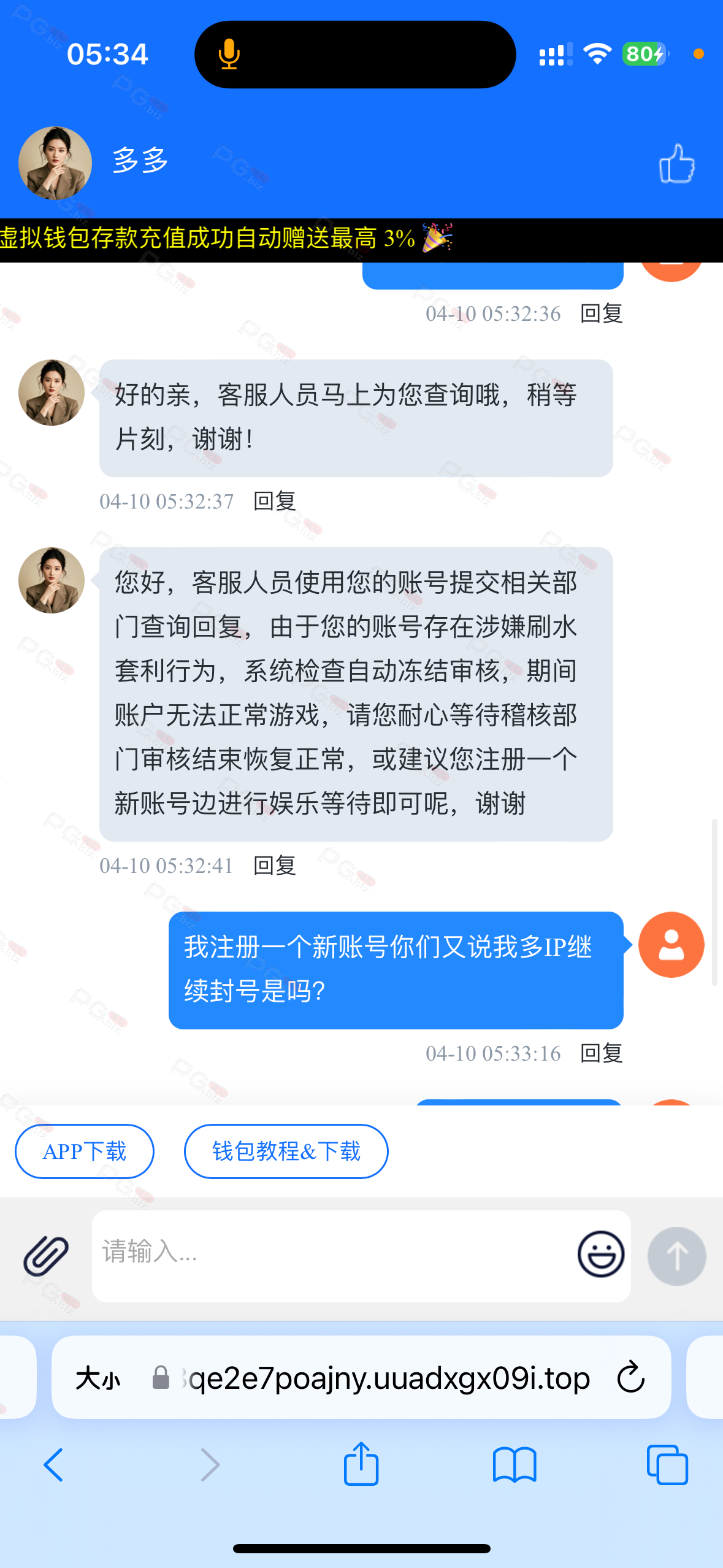
Task: Open 钱包教程&下载 quick button
Action: tap(286, 1151)
